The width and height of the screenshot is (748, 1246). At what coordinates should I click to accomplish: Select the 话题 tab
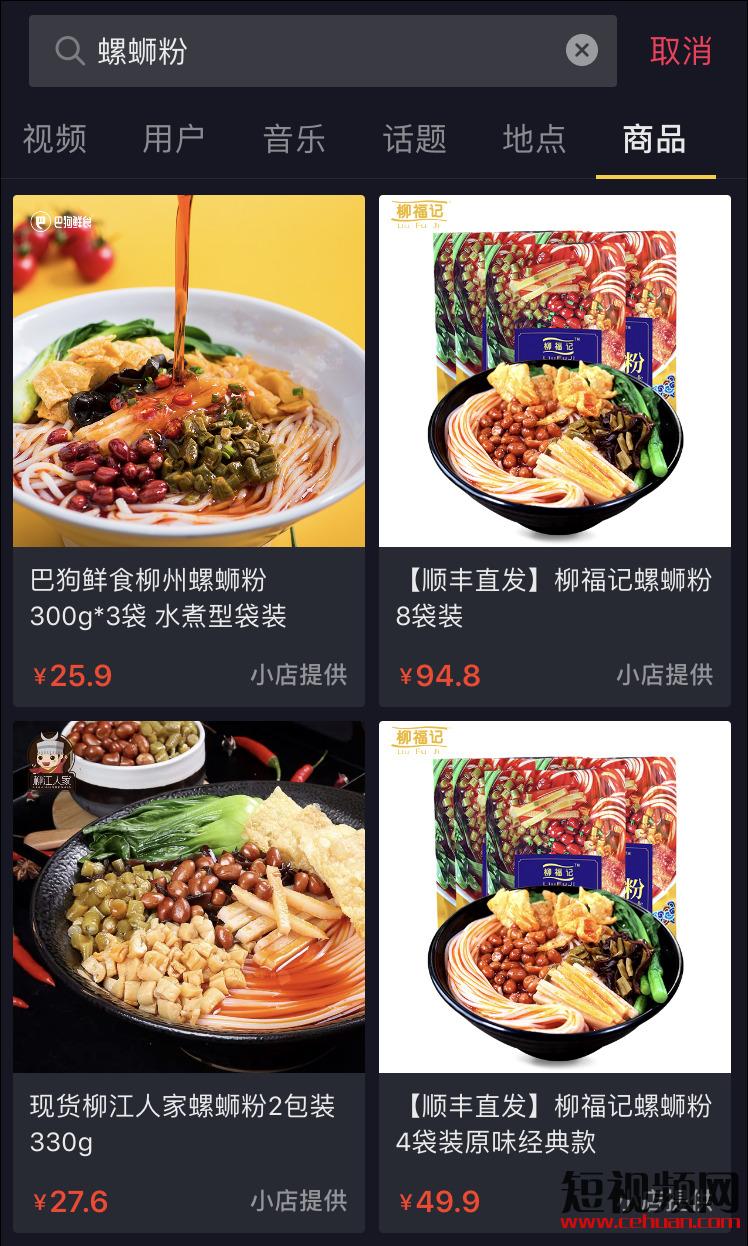click(414, 139)
